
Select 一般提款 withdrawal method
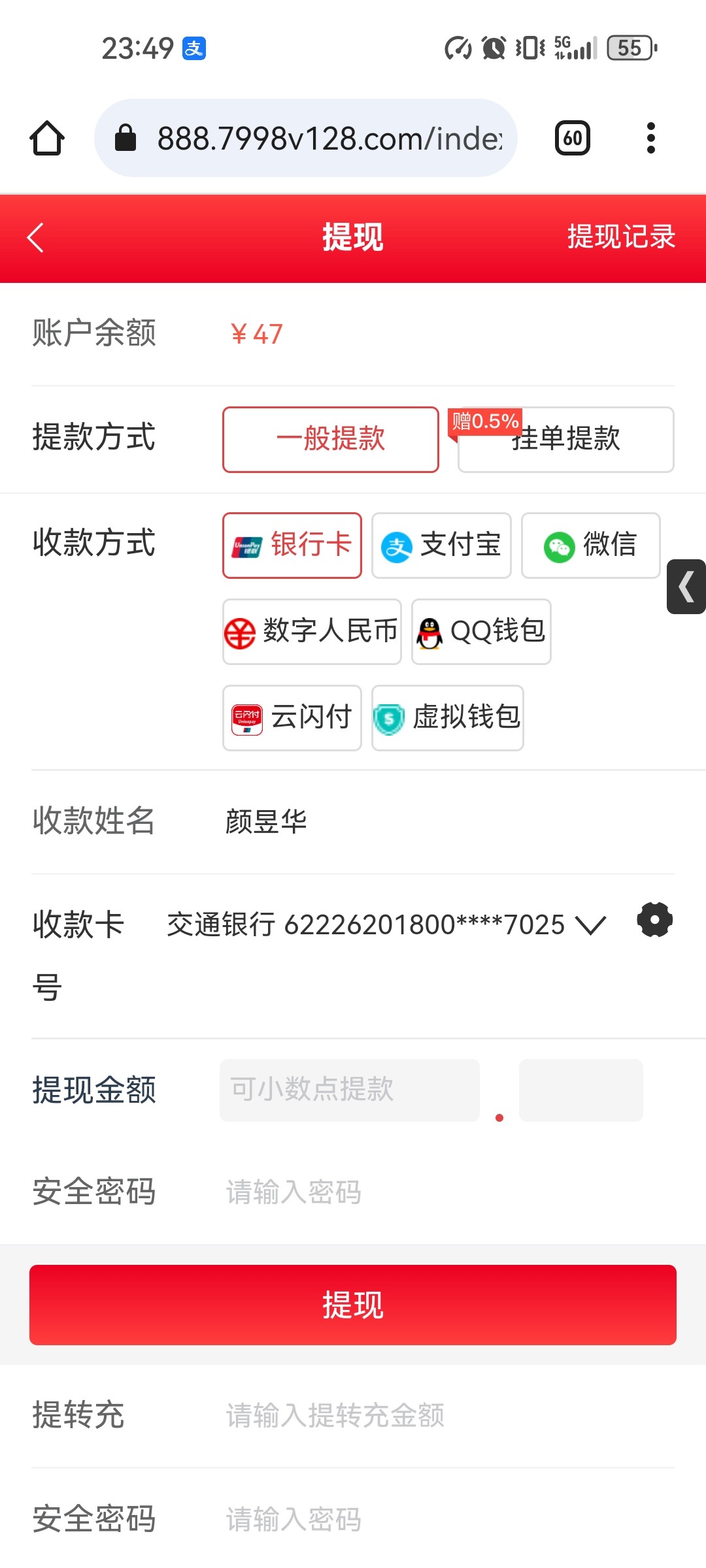[x=331, y=440]
